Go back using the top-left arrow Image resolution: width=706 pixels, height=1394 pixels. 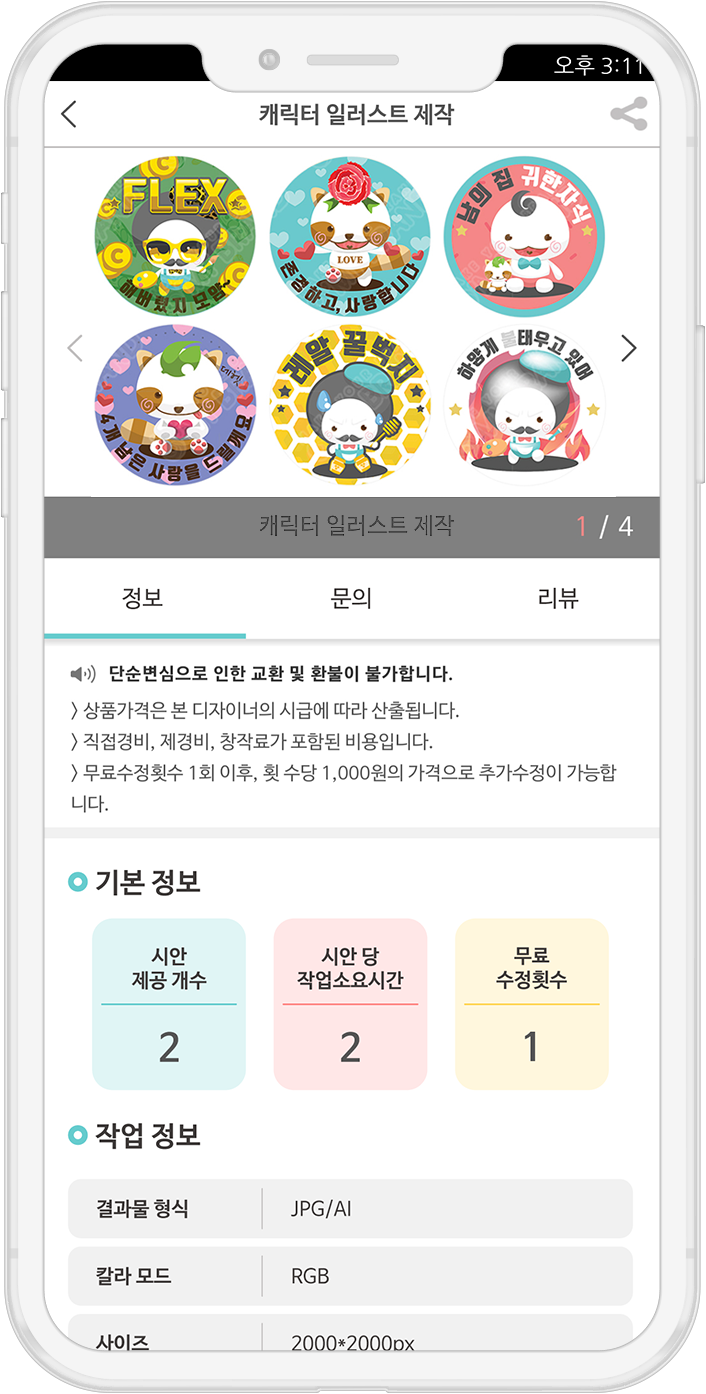69,115
